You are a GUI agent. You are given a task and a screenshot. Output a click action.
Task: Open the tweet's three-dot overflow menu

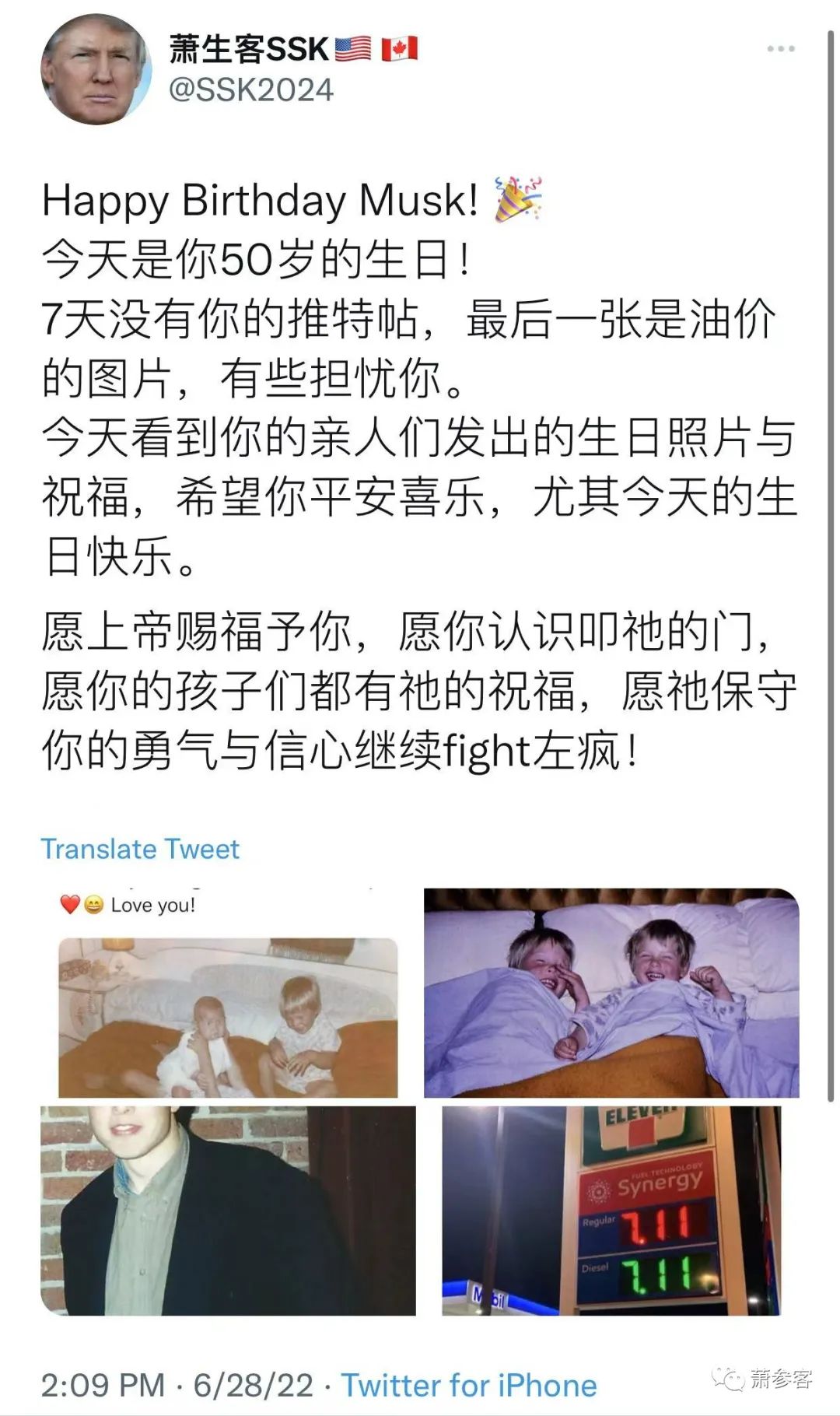(780, 48)
